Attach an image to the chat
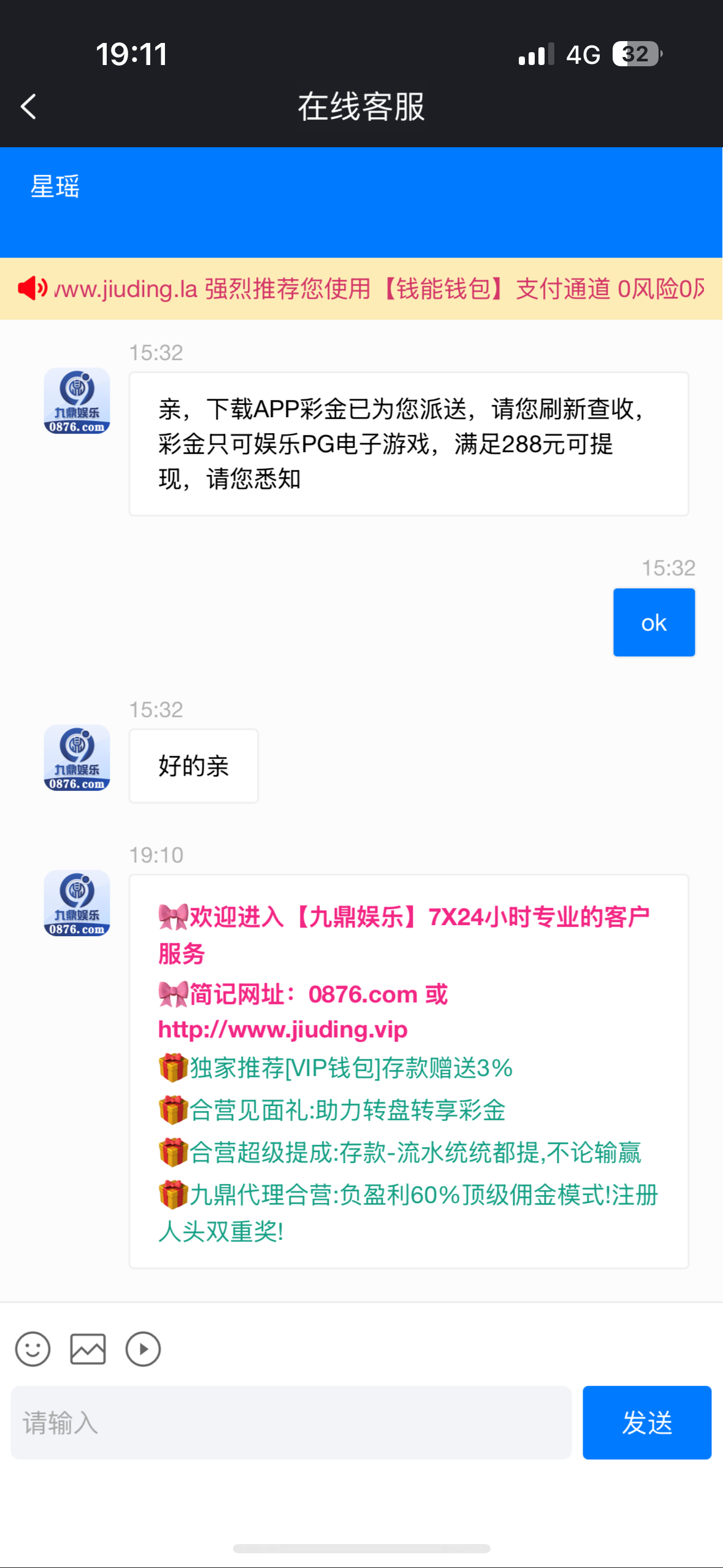The height and width of the screenshot is (1568, 723). pyautogui.click(x=88, y=1349)
